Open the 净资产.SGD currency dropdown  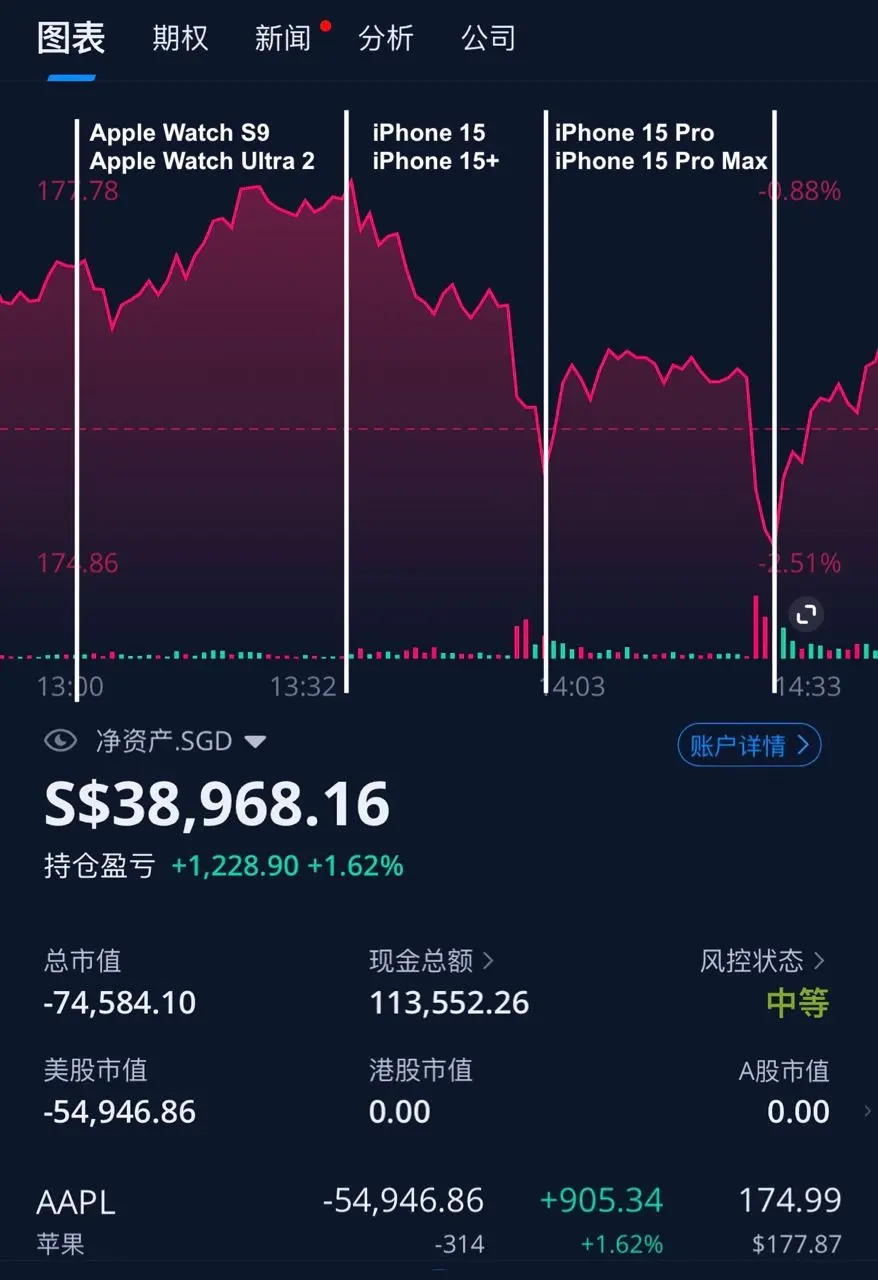click(x=256, y=742)
